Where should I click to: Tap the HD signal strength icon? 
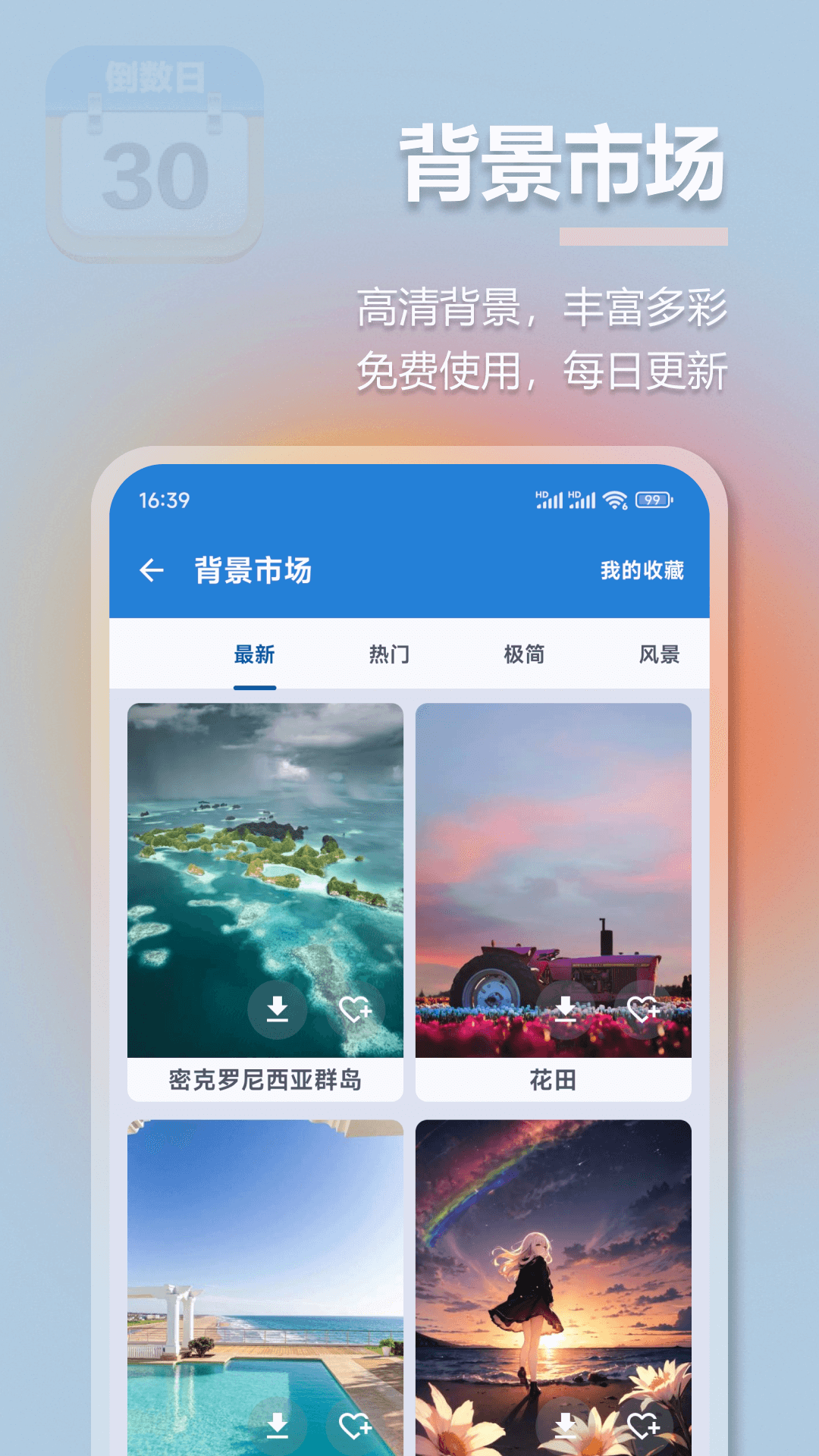(548, 500)
